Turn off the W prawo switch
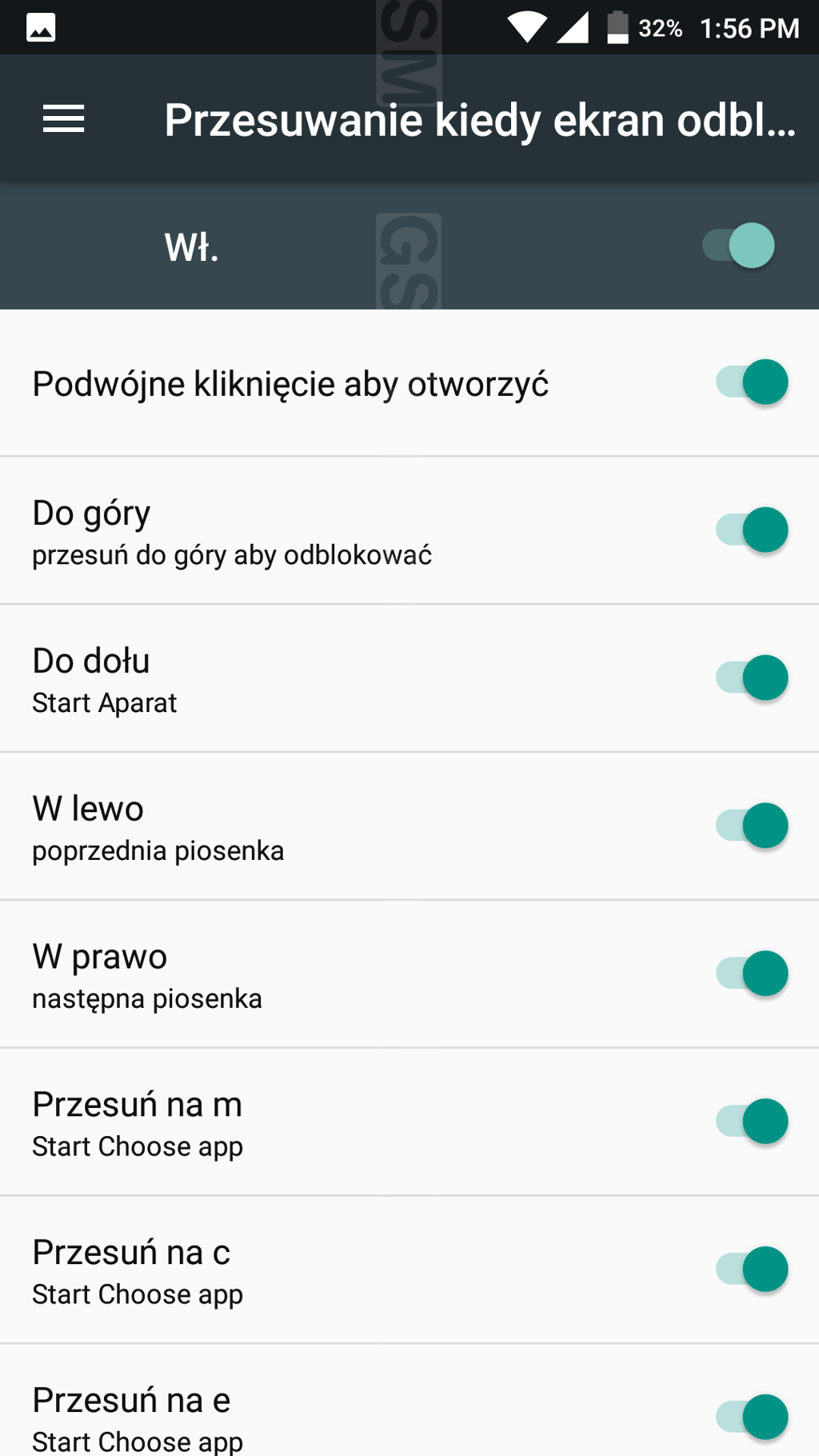The width and height of the screenshot is (819, 1456). 752,974
